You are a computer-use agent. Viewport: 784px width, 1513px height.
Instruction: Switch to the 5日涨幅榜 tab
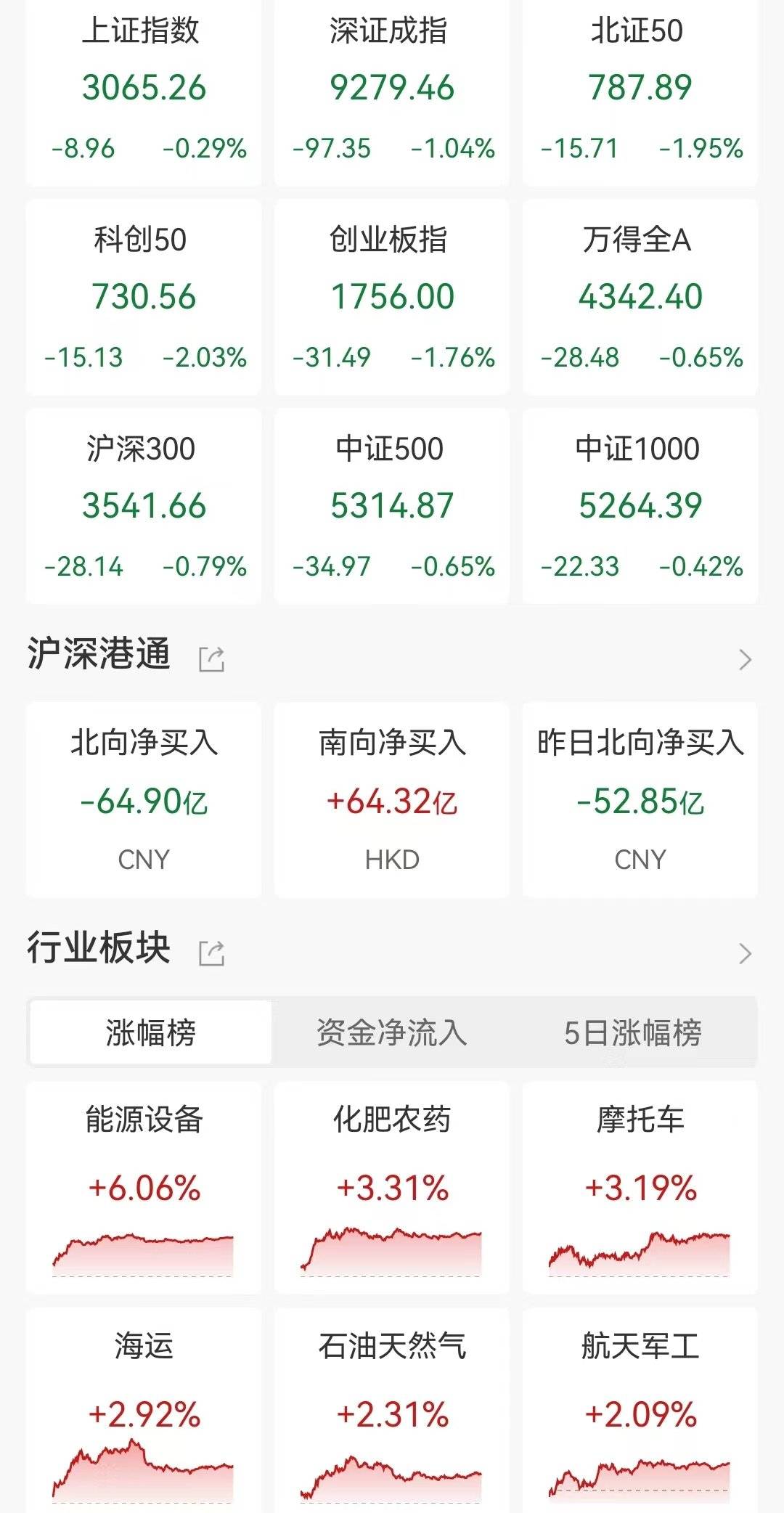pos(633,1032)
